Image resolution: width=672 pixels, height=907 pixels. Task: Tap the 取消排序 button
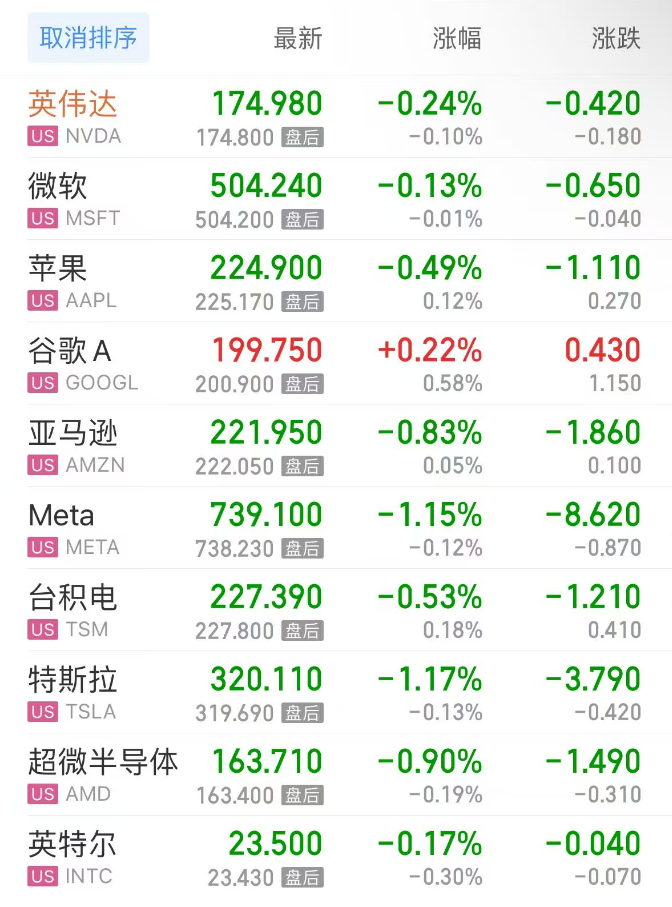(88, 39)
